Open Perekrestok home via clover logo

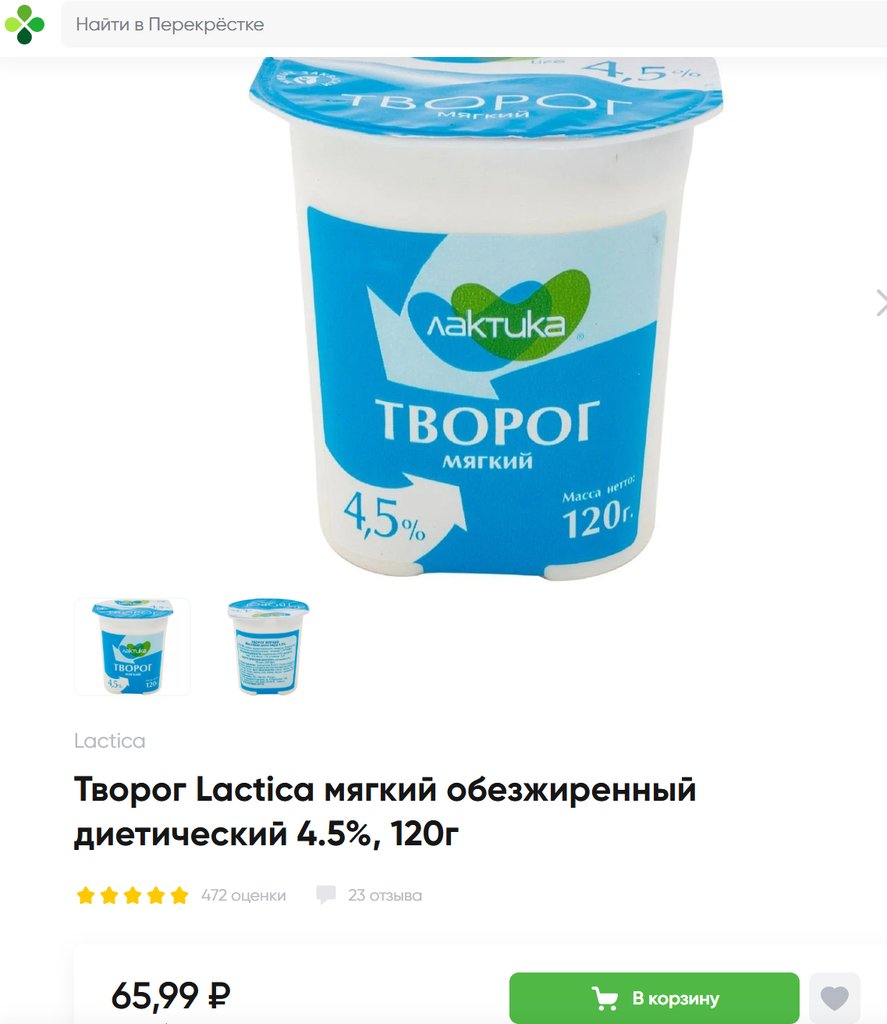coord(25,24)
